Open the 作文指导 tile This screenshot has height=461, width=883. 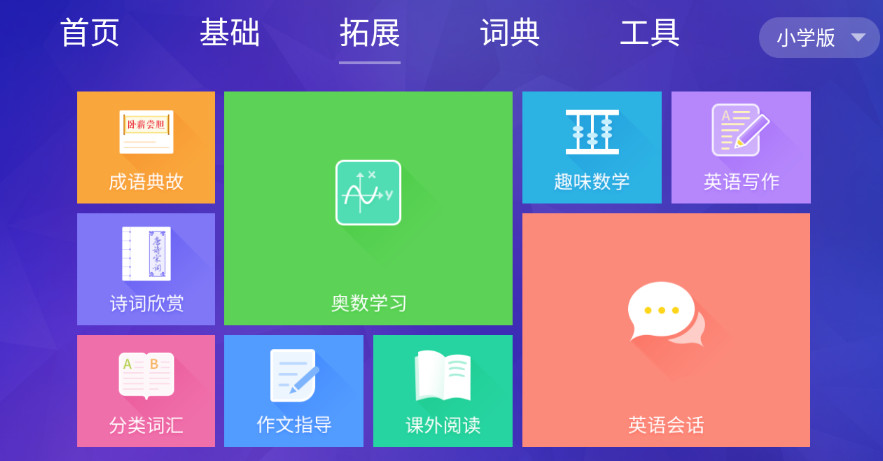coord(293,391)
